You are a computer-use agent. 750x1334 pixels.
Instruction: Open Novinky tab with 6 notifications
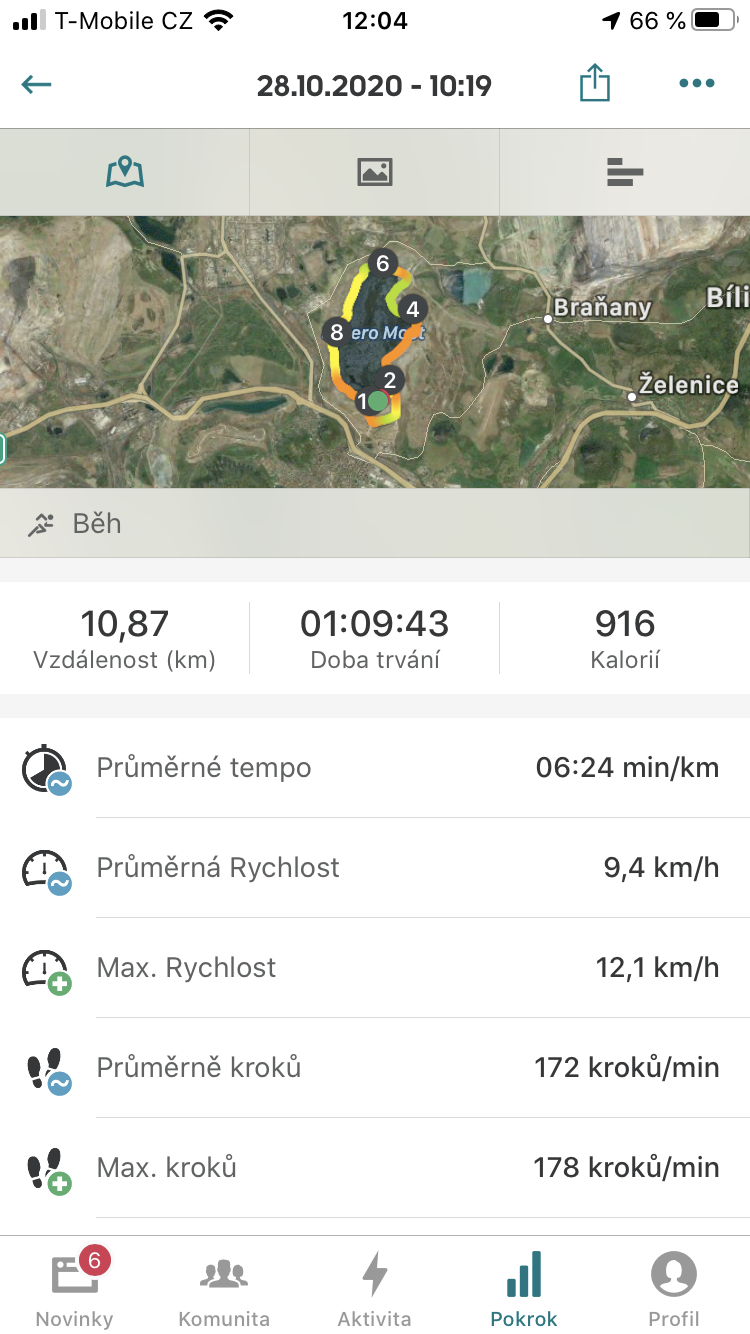(75, 1286)
